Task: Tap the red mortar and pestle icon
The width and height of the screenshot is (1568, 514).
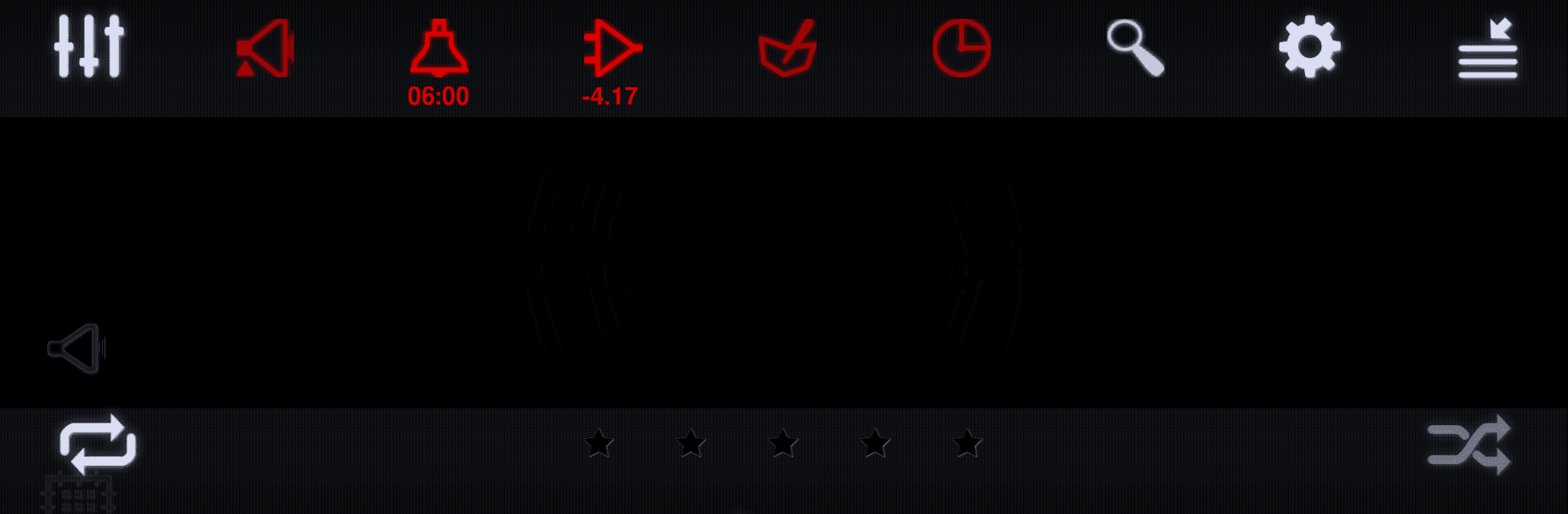Action: (786, 49)
